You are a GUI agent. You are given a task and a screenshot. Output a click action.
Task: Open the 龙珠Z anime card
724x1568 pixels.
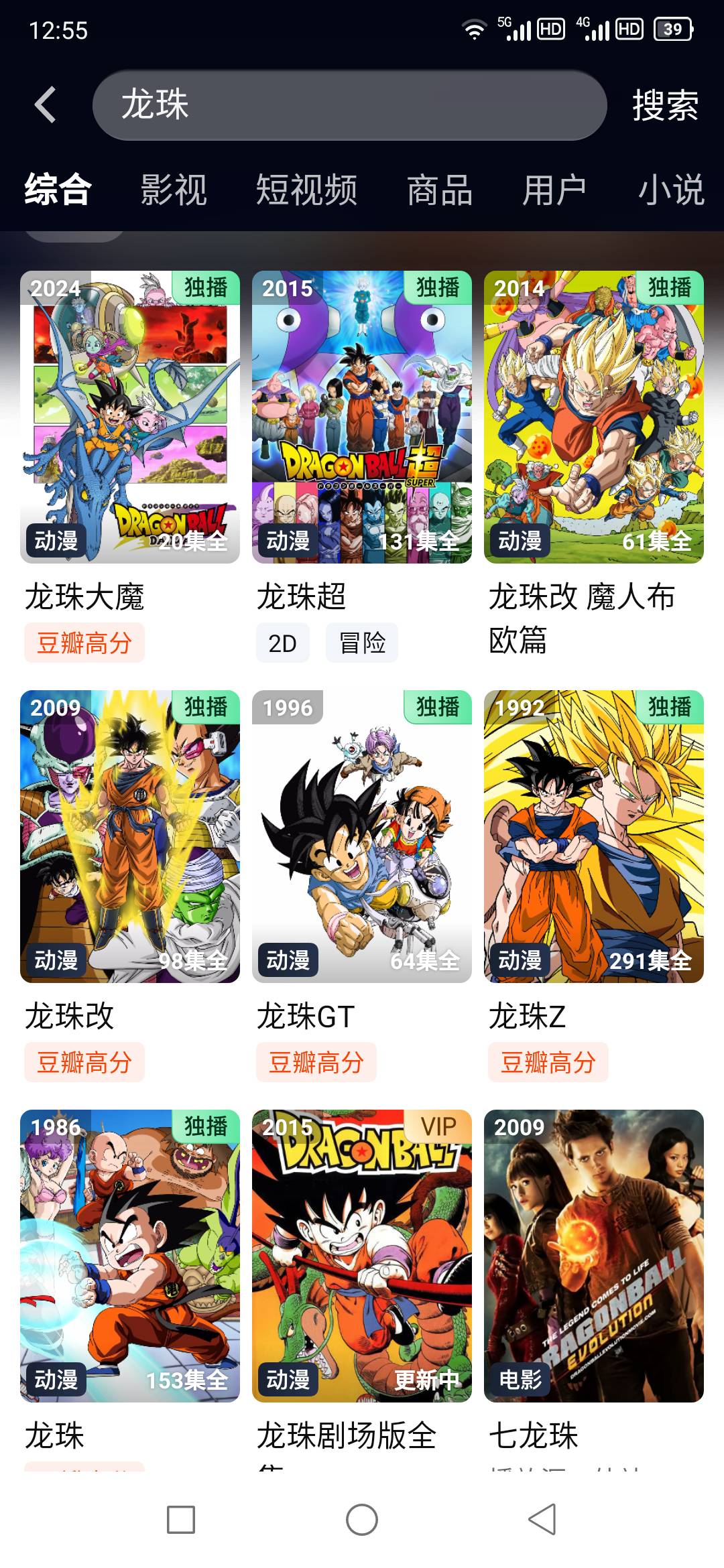click(594, 836)
